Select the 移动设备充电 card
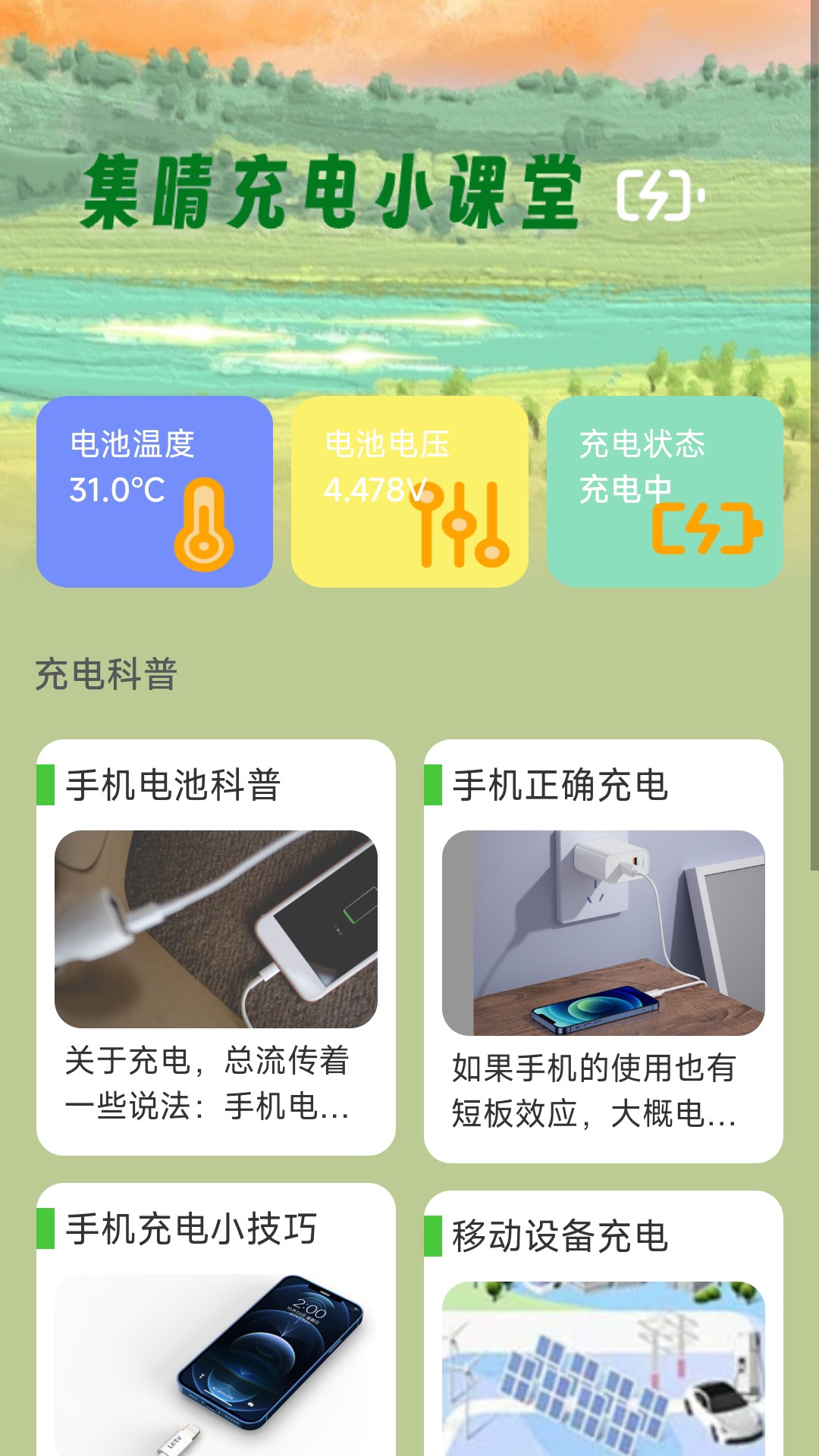 point(603,1323)
